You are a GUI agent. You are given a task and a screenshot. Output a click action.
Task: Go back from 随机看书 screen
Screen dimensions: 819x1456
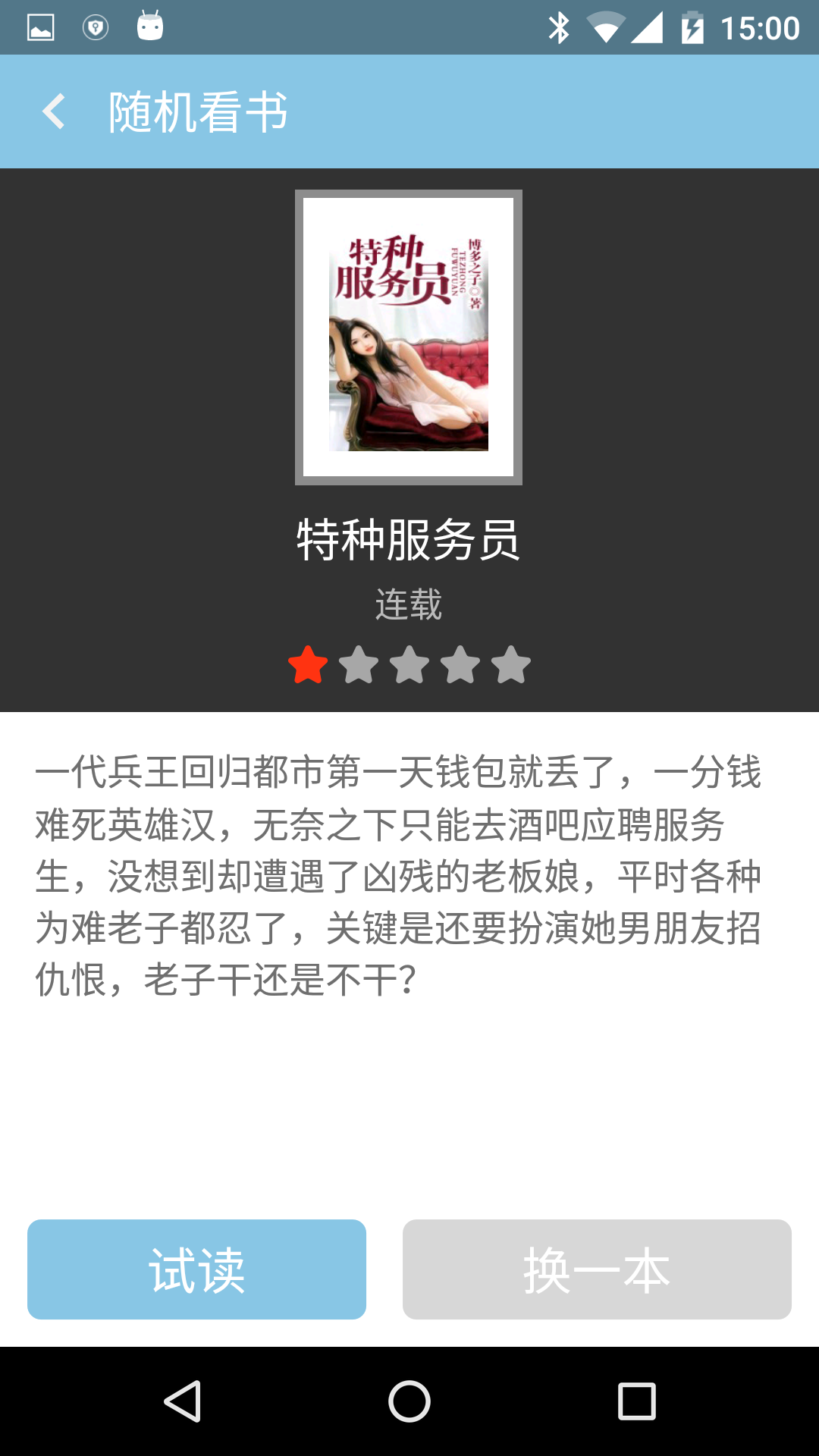click(x=53, y=112)
